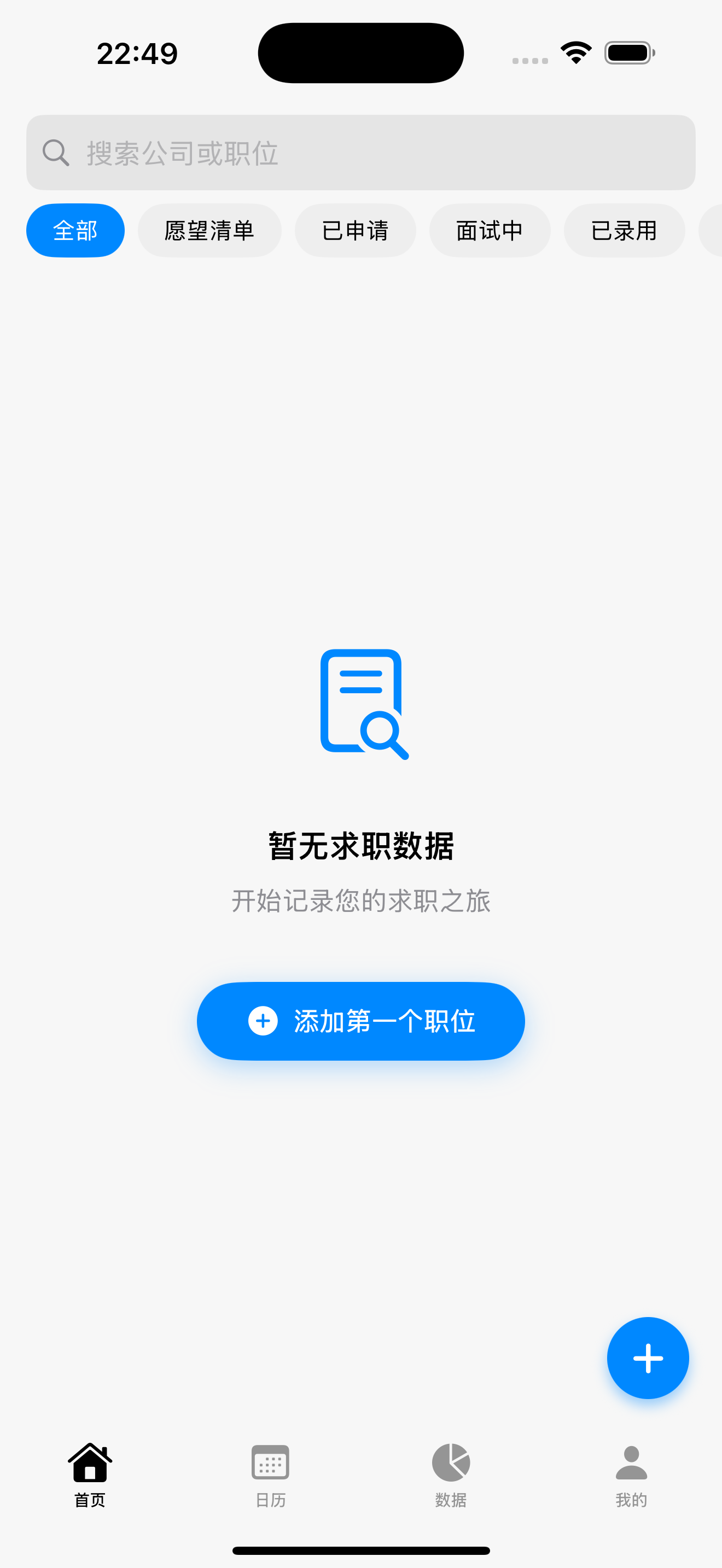Viewport: 722px width, 1568px height.
Task: Tap the plus icon inside 添加第一个职位 button
Action: coord(262,1021)
